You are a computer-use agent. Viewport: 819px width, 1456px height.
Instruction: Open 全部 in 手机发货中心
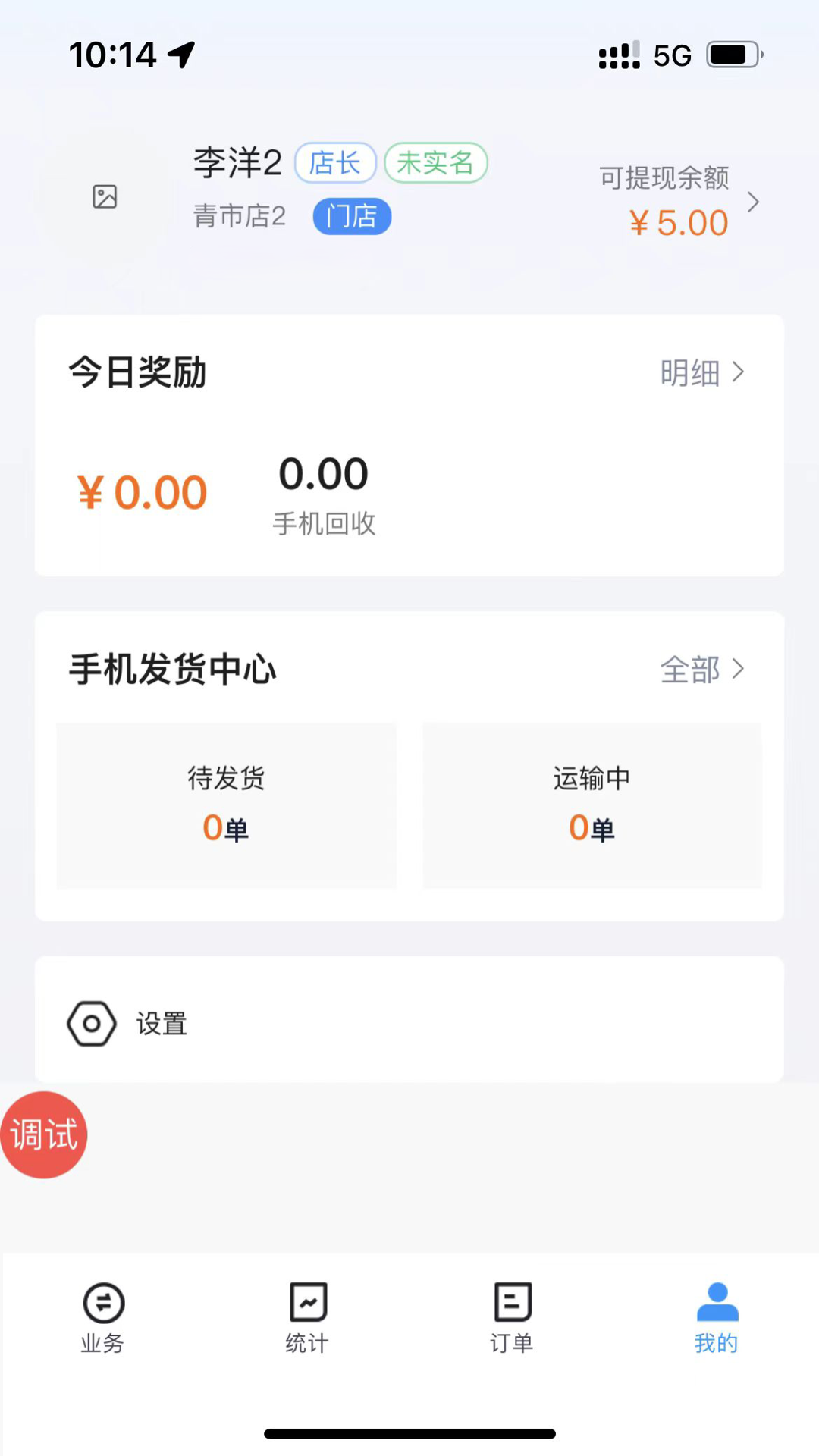(701, 670)
